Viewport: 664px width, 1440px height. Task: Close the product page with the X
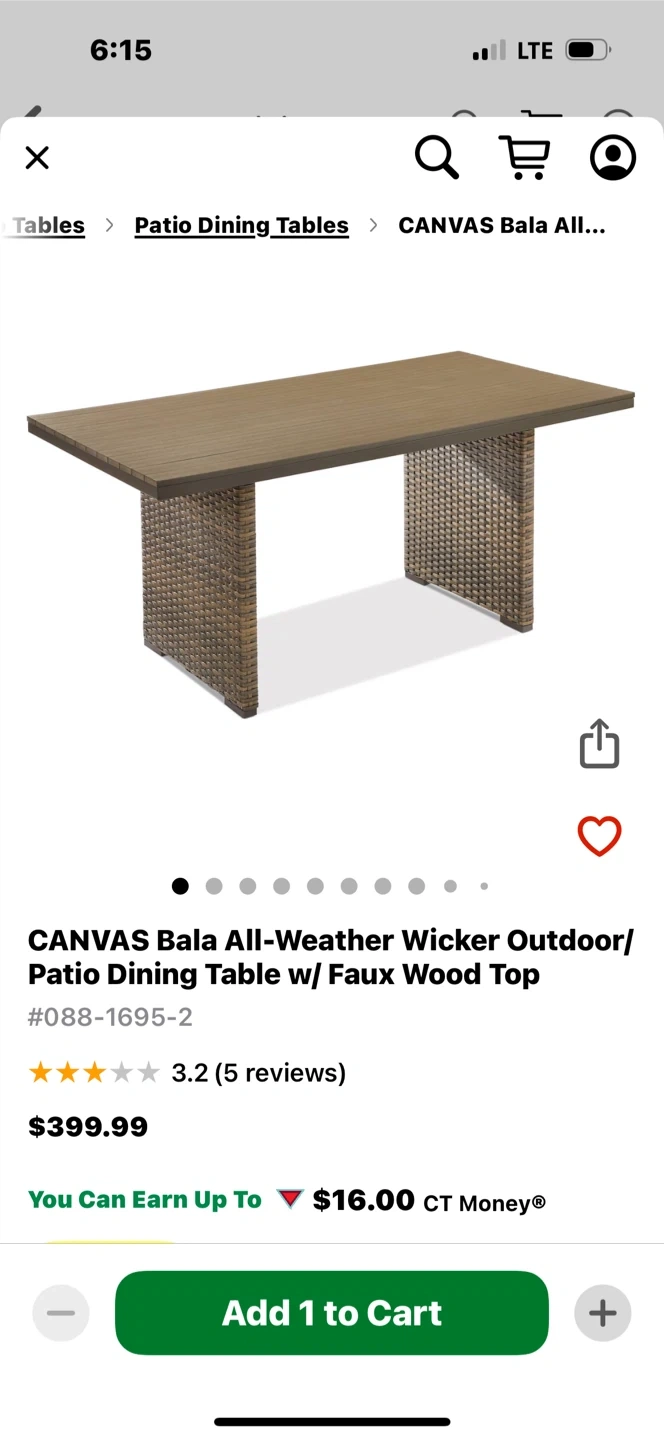[37, 158]
